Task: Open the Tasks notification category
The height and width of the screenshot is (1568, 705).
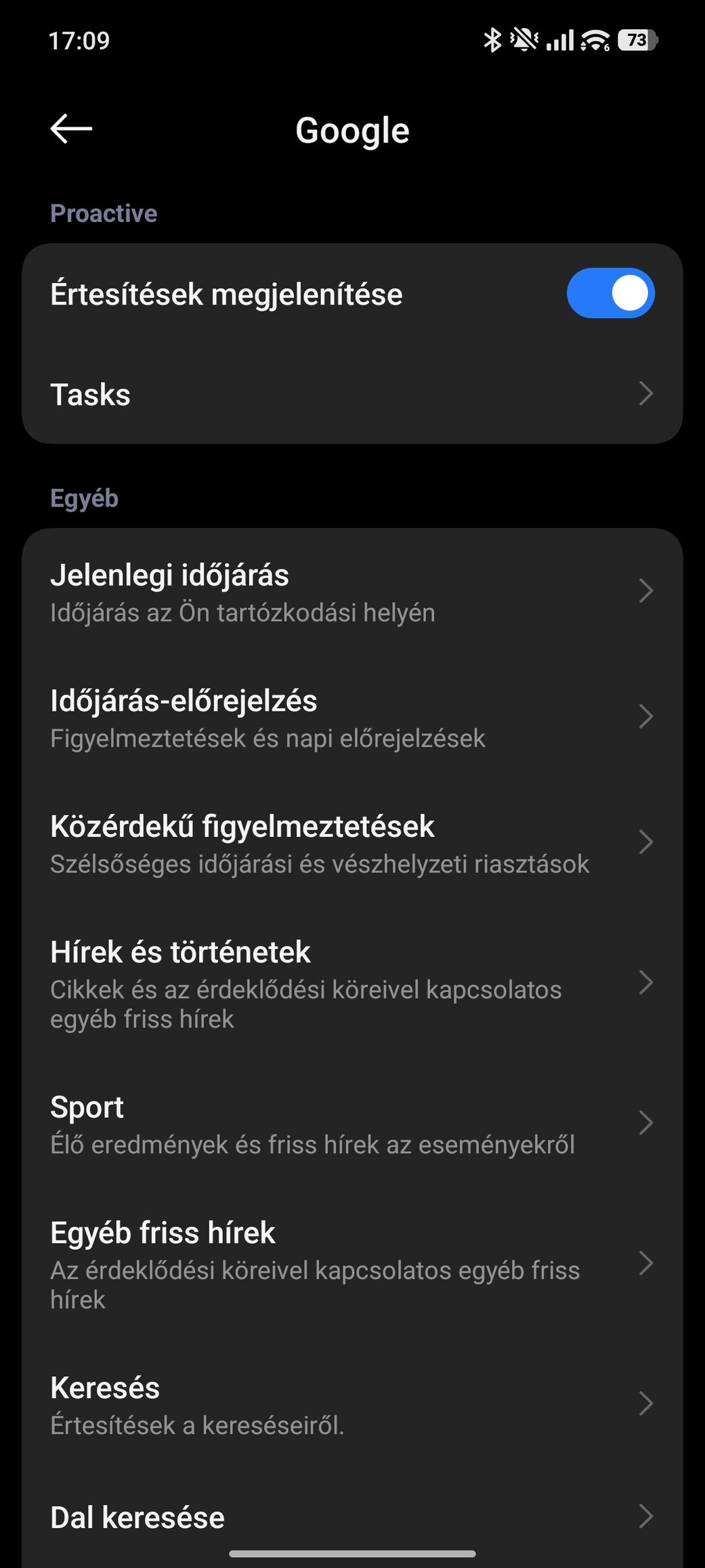Action: [352, 394]
